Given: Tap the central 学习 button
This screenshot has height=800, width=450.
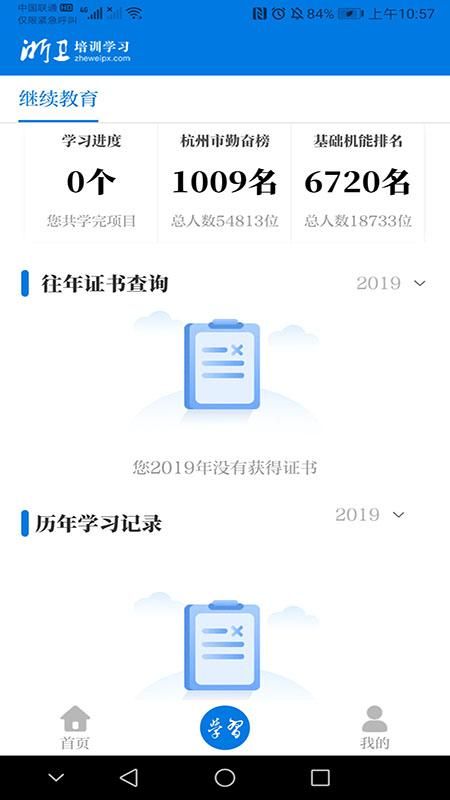Looking at the screenshot, I should click(x=224, y=728).
